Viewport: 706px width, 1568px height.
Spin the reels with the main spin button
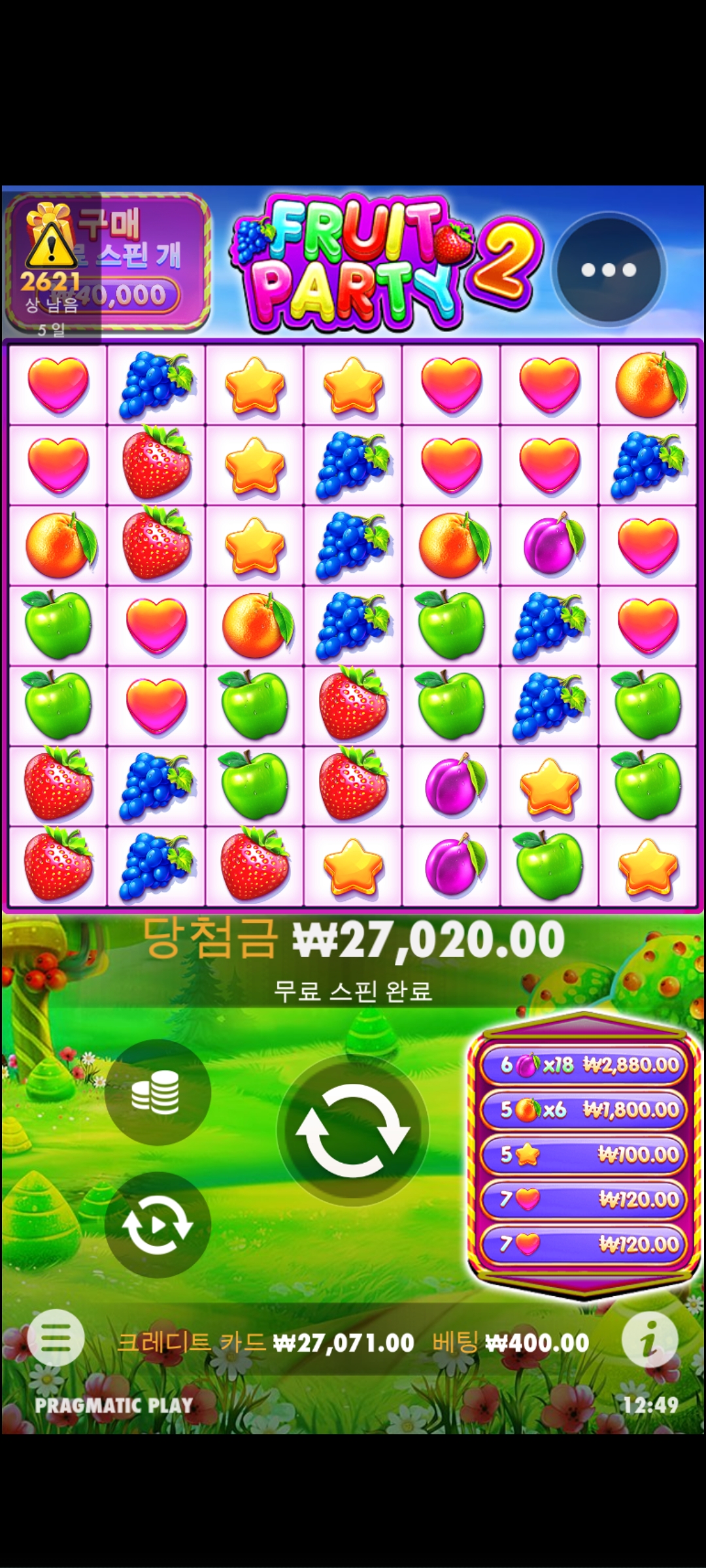[353, 1130]
